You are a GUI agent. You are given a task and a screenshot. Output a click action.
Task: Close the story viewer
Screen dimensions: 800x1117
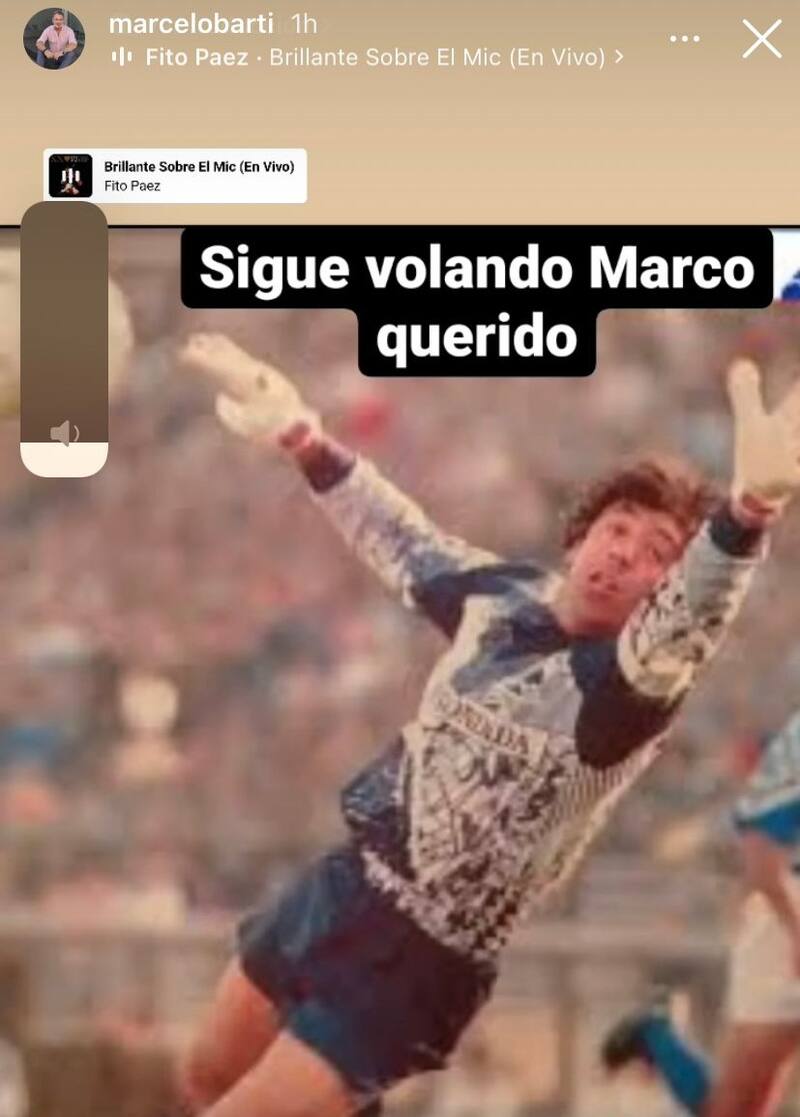[x=762, y=39]
